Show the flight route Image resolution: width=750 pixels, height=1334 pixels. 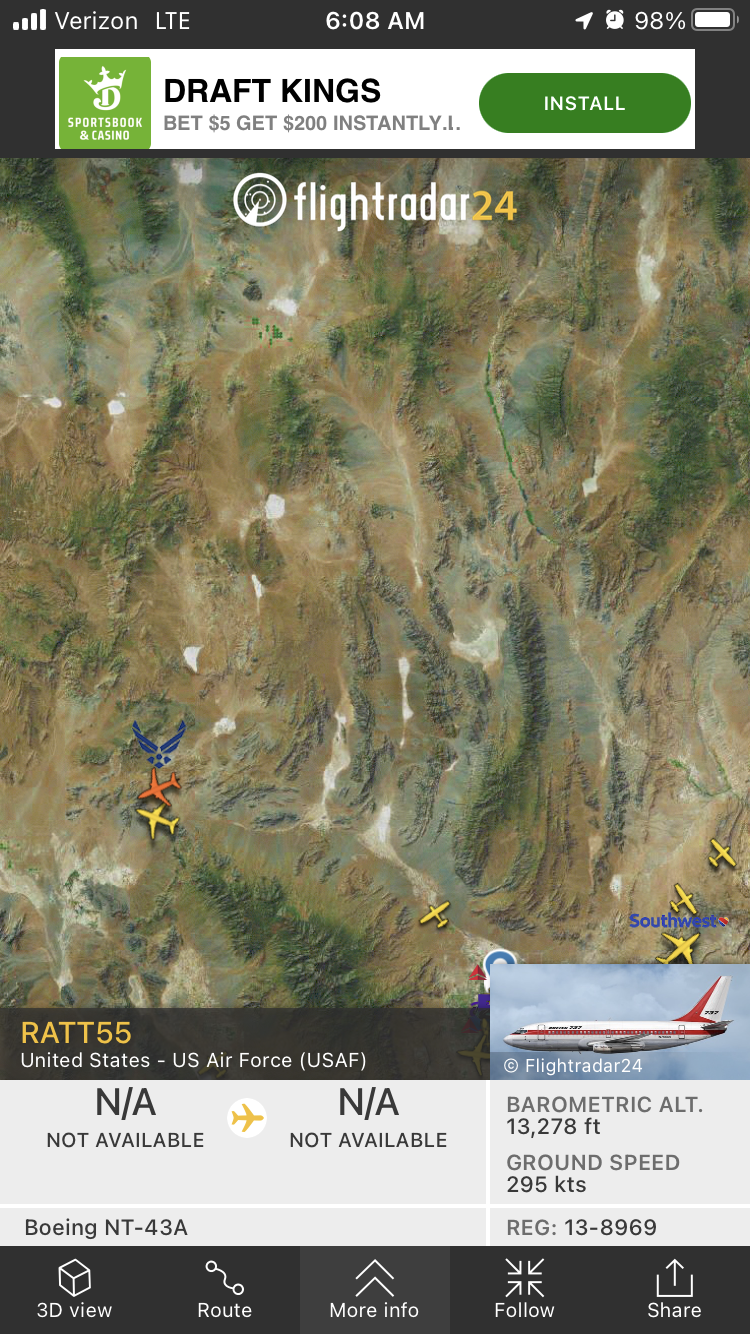(224, 1289)
